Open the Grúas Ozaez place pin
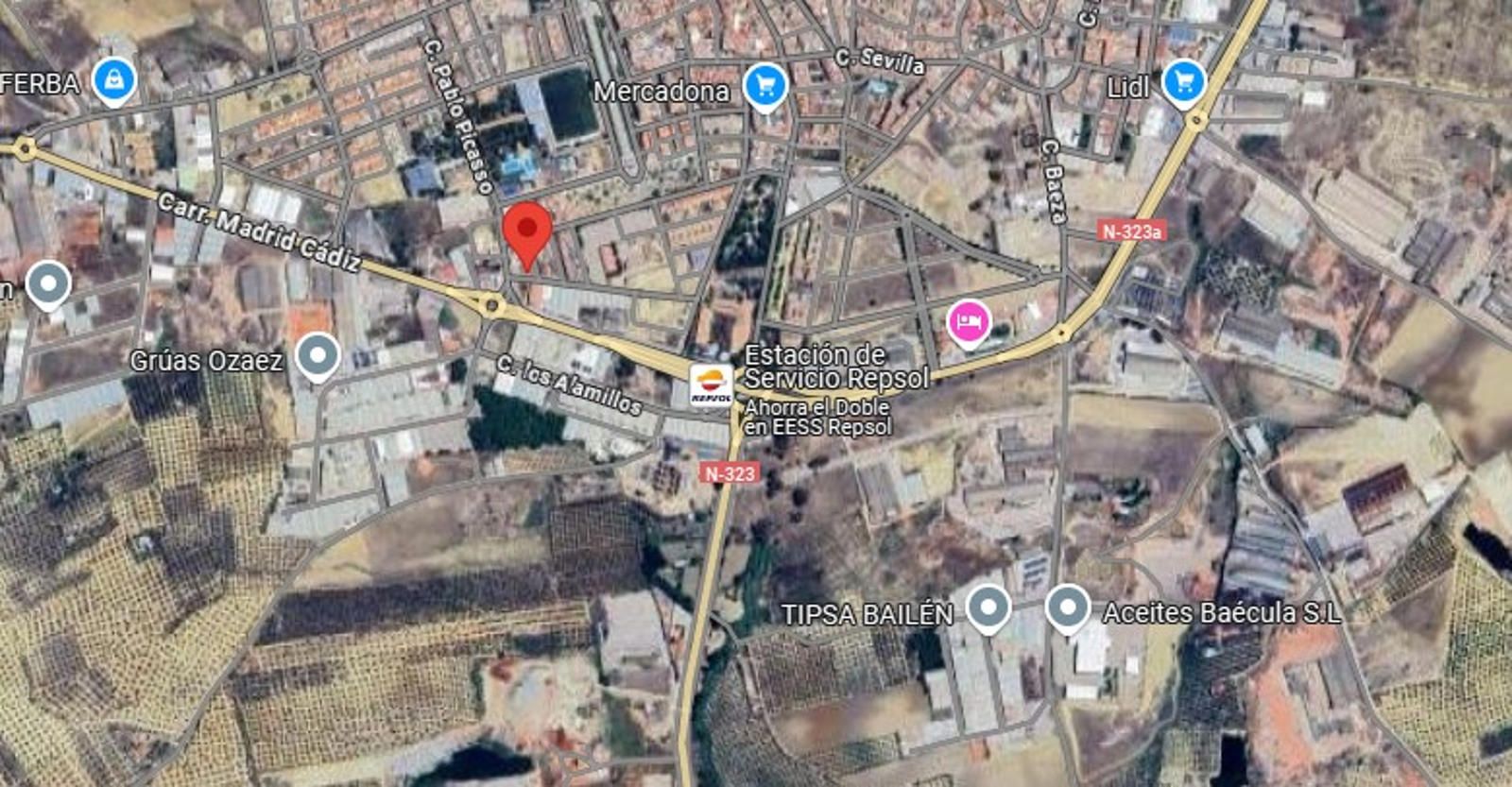The height and width of the screenshot is (787, 1512). point(318,356)
